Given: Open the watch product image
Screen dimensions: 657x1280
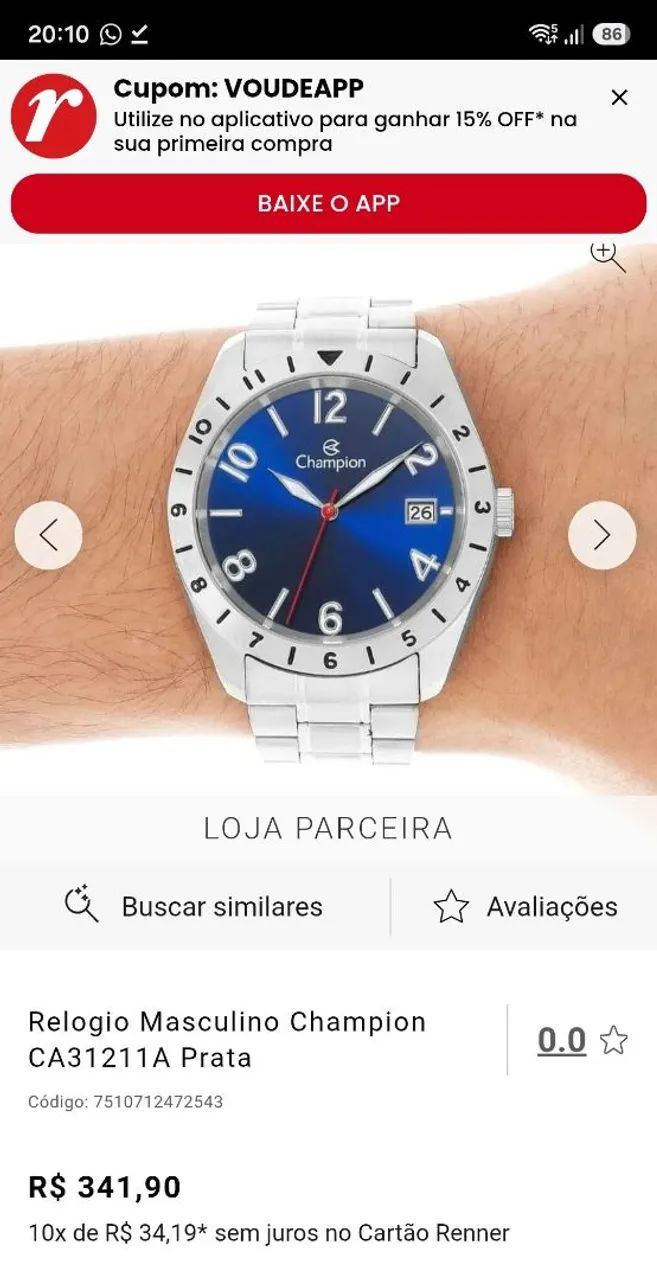Looking at the screenshot, I should pos(328,520).
